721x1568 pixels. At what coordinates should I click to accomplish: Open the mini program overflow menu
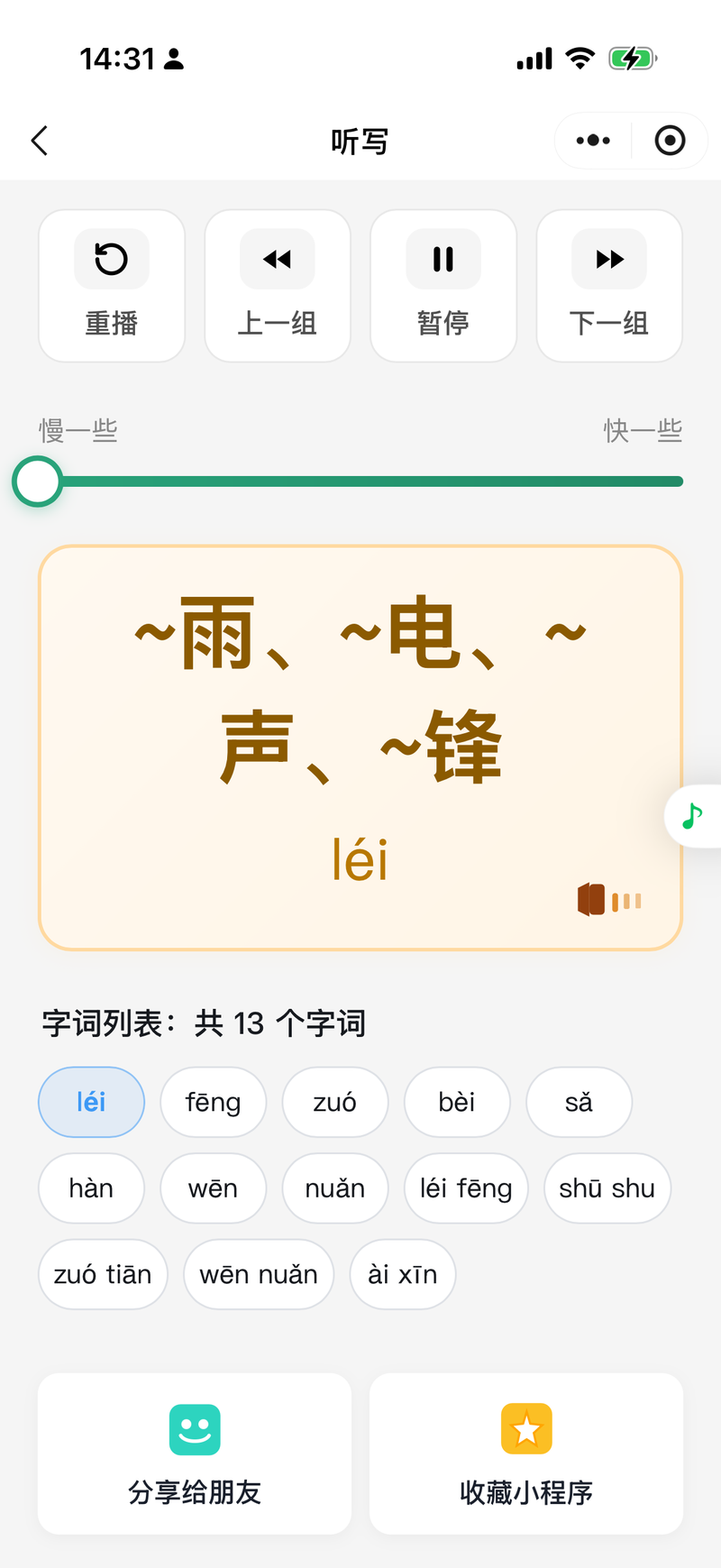point(593,141)
